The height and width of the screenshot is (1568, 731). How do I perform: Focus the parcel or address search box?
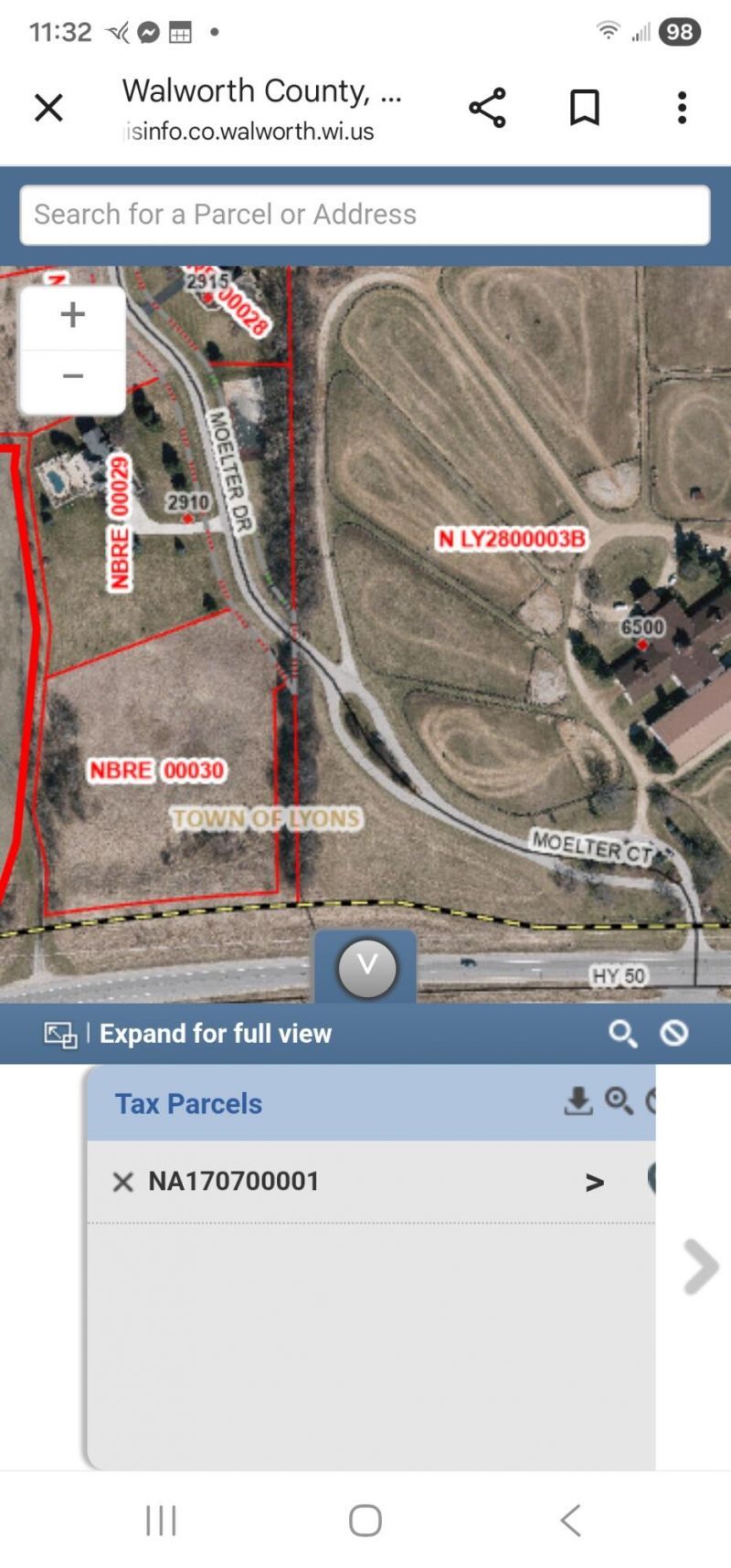click(365, 215)
